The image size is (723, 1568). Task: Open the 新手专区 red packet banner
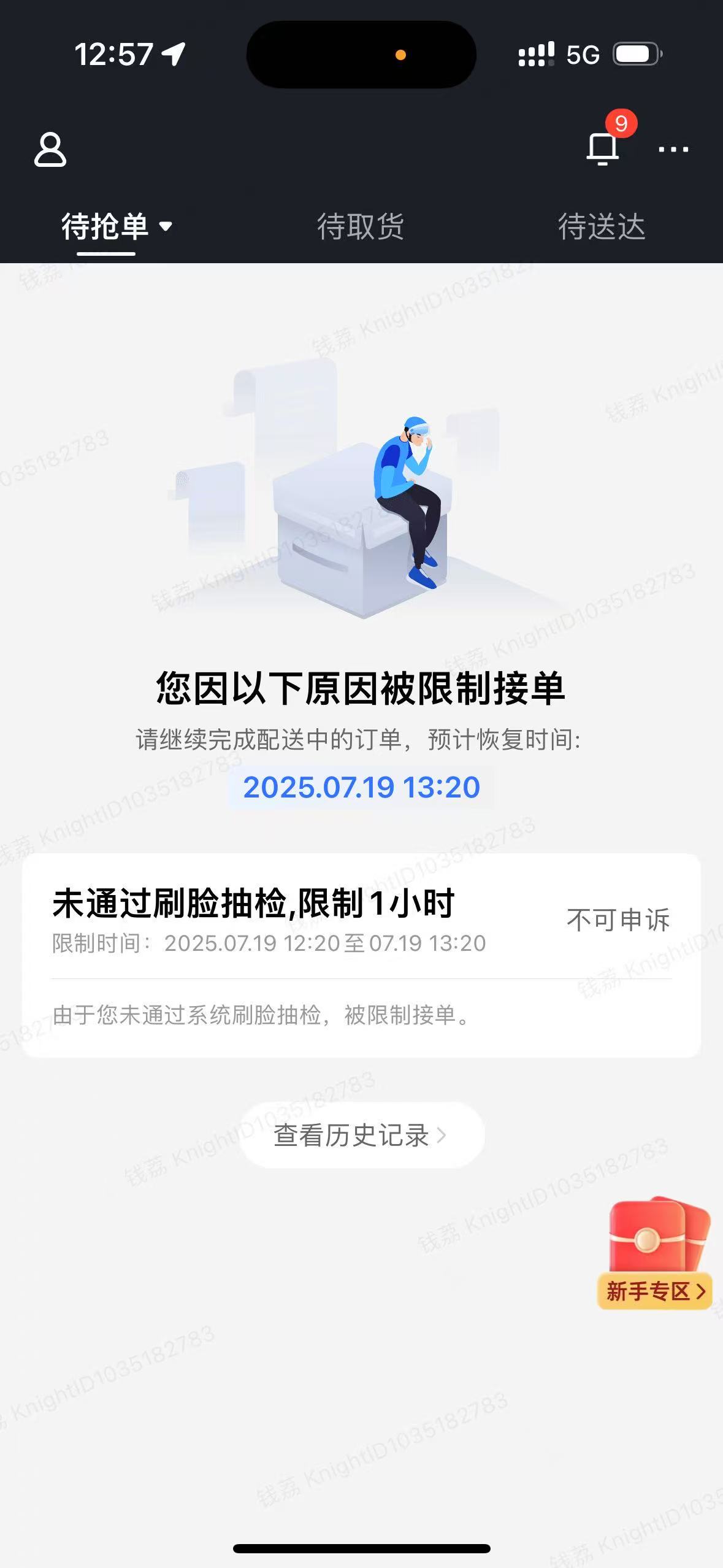coord(654,1257)
